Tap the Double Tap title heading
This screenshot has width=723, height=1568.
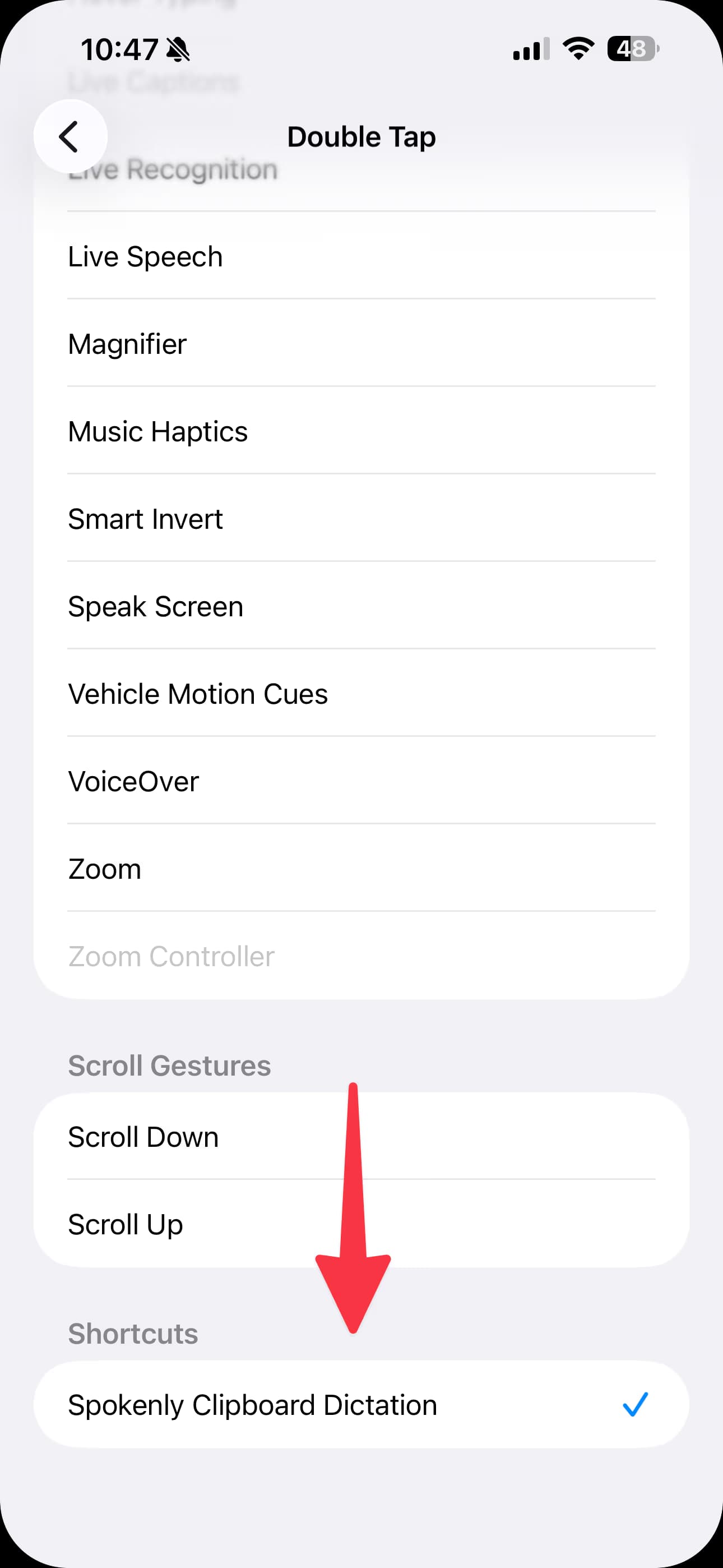click(x=361, y=136)
